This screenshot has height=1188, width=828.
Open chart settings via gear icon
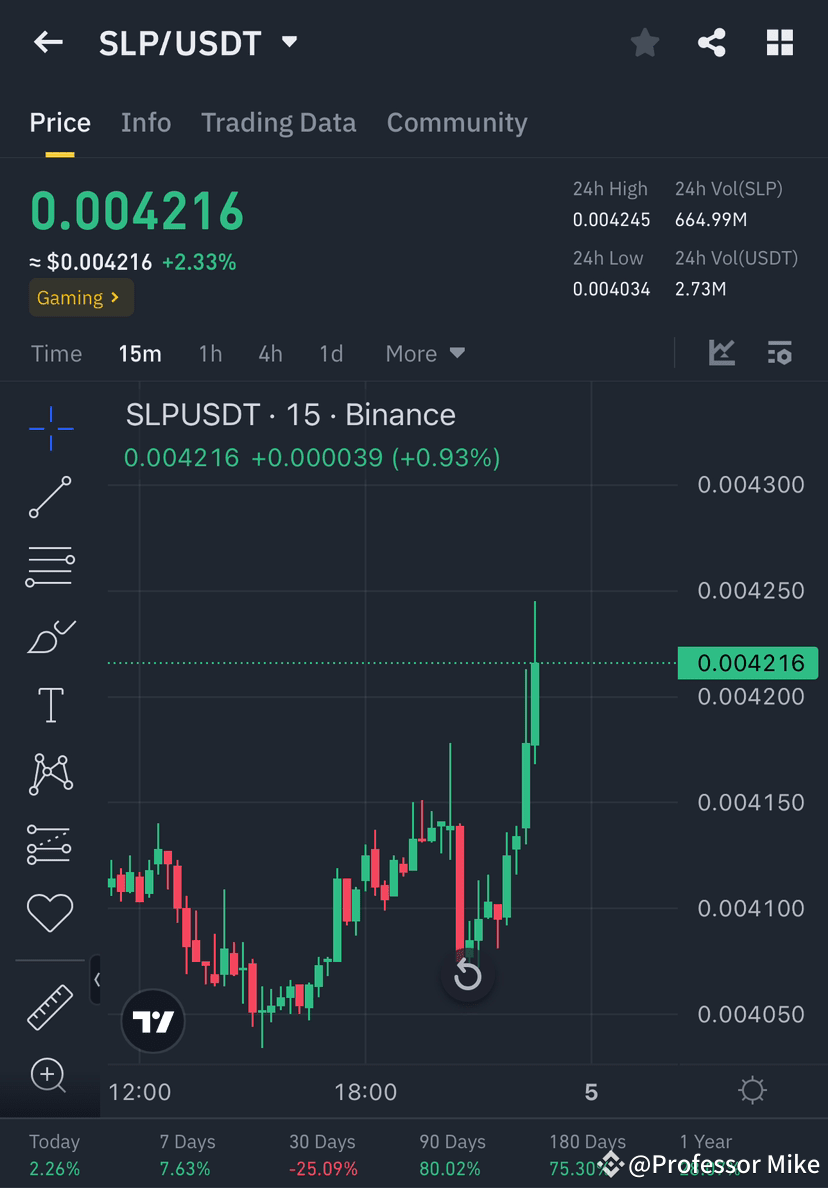752,1092
